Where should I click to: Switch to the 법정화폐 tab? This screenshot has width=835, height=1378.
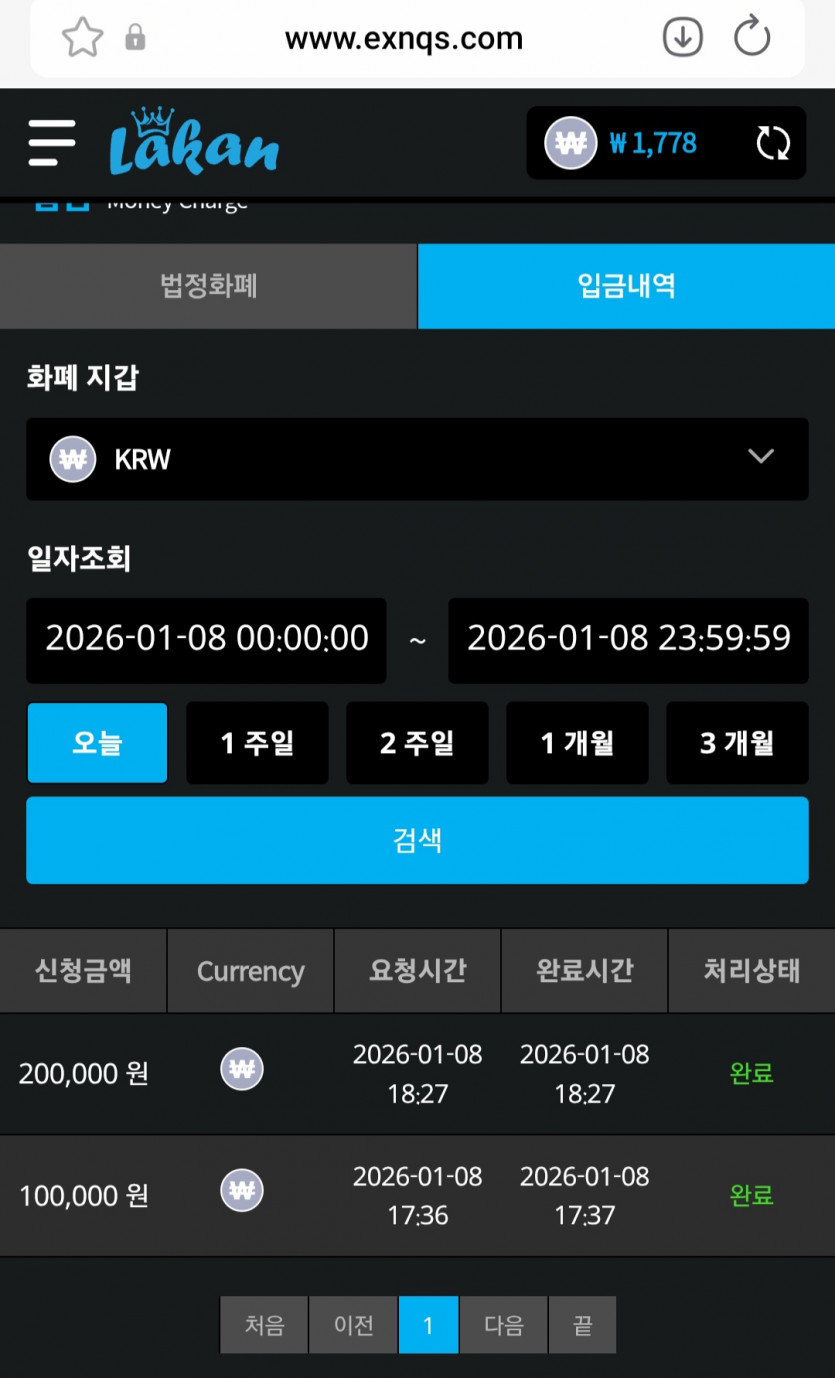click(x=208, y=286)
